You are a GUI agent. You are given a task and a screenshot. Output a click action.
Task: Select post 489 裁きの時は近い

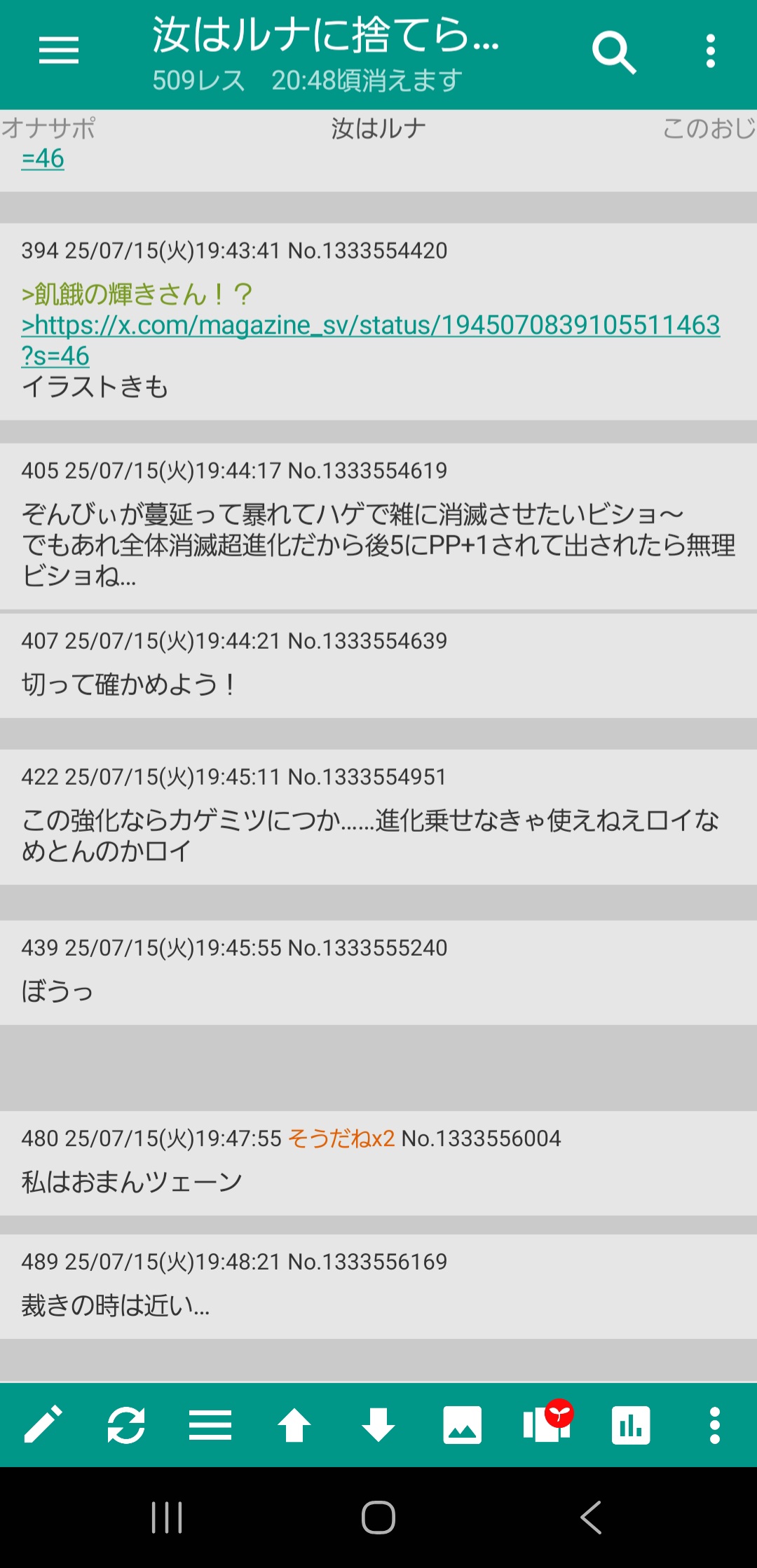point(378,1286)
